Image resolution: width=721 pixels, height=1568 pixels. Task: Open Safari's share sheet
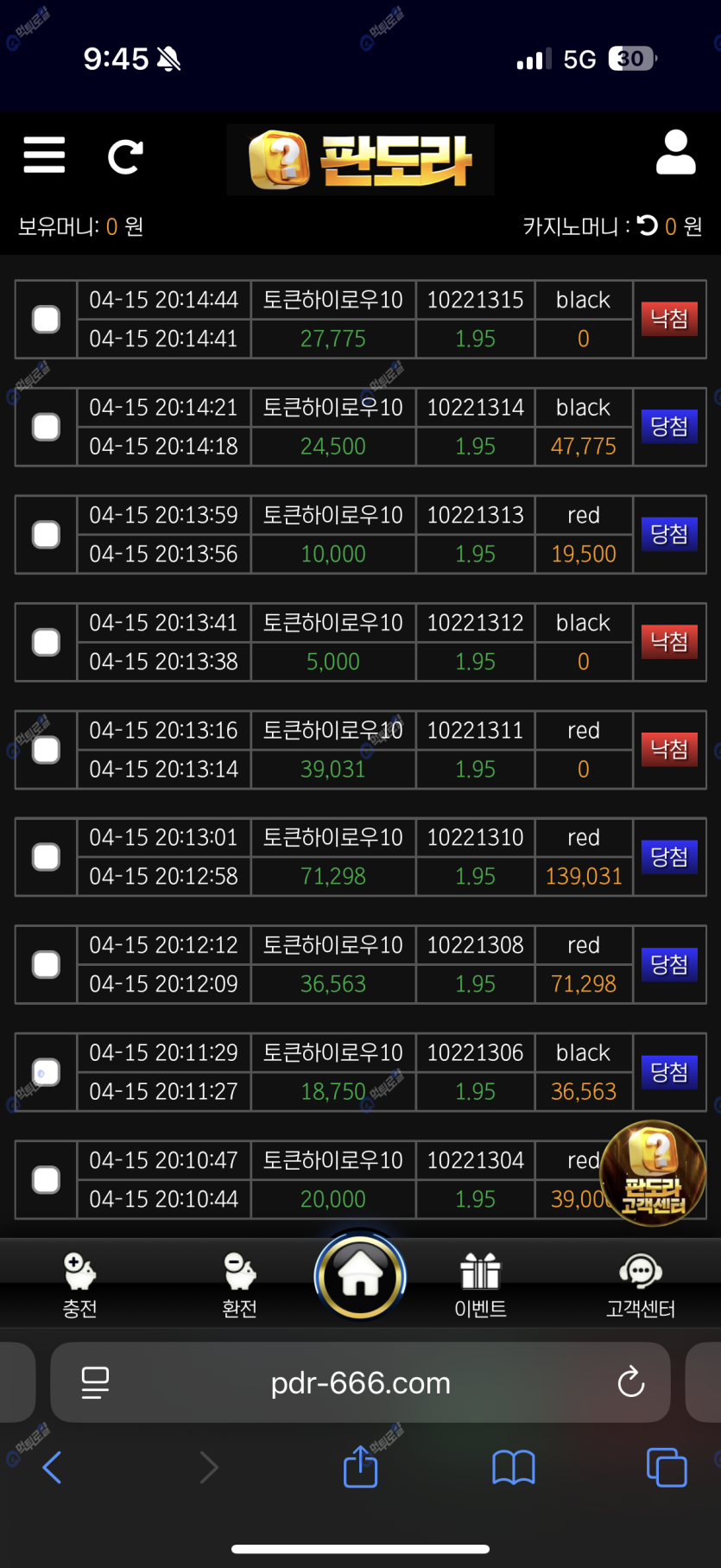[360, 1467]
